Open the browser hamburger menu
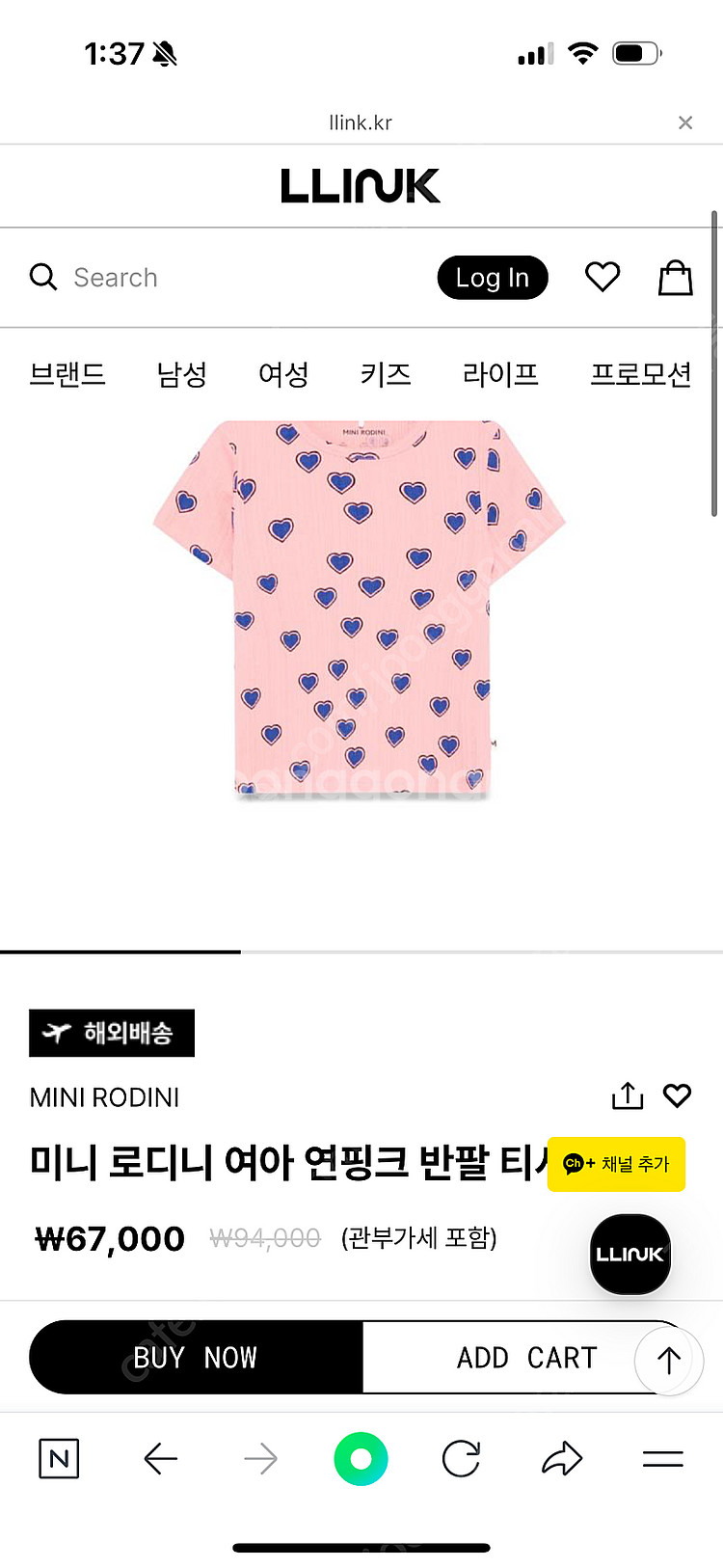Screen dimensions: 723x1568 (x=662, y=1459)
